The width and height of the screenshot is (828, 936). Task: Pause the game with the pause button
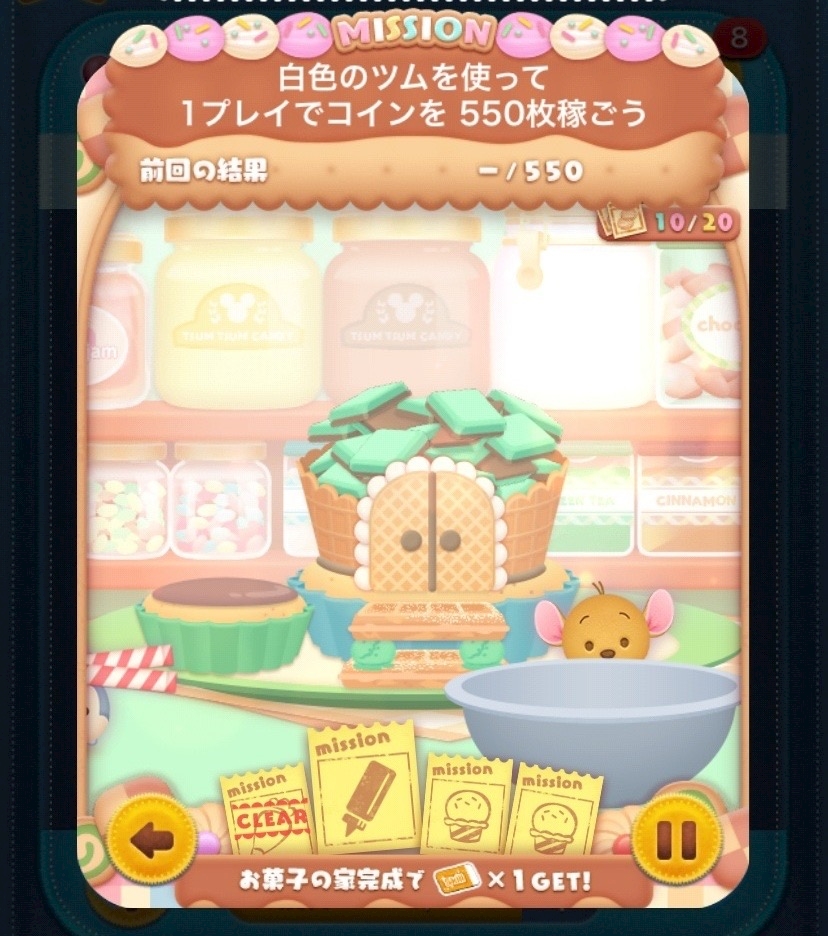point(677,840)
